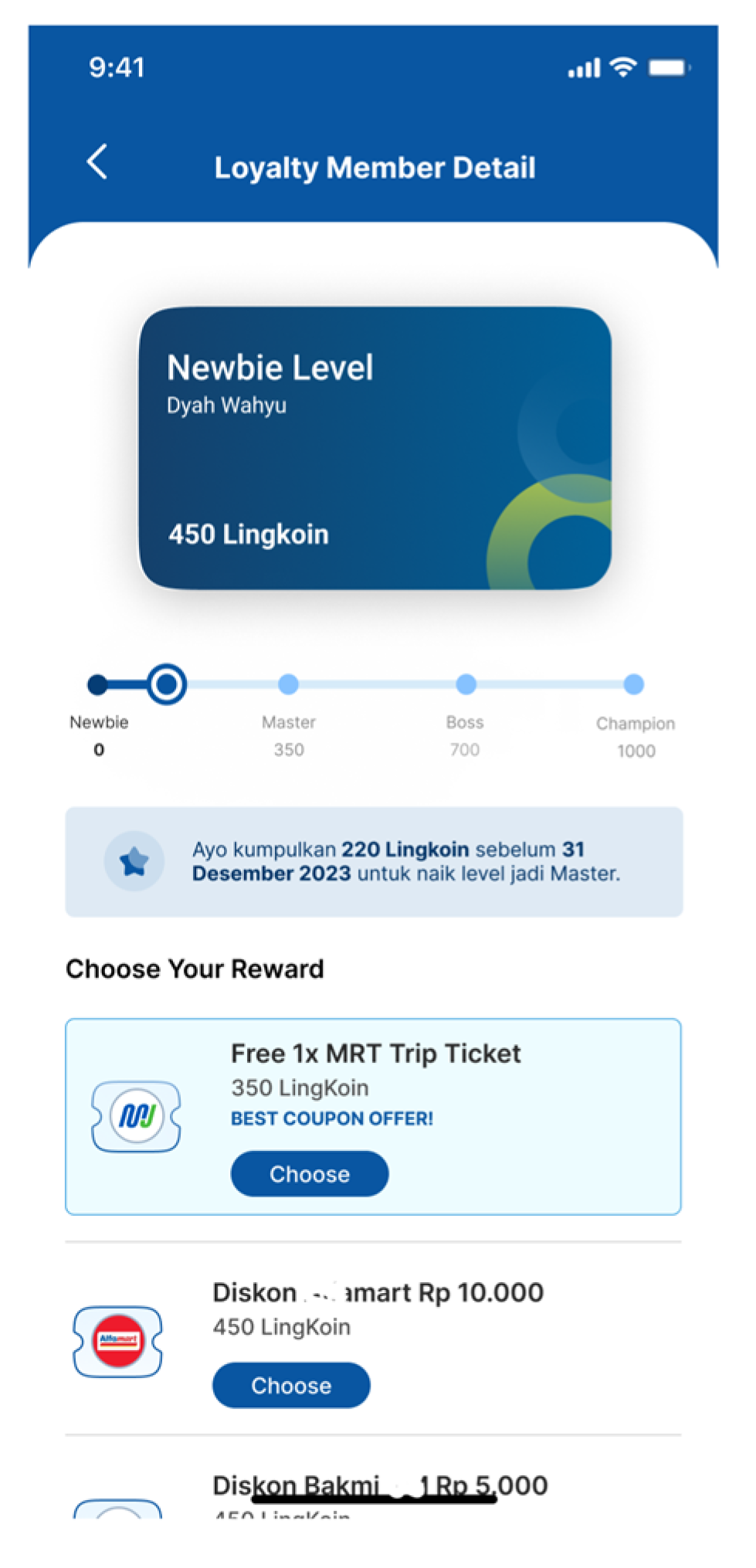Go back from Loyalty Member Detail
756x1568 pixels.
click(x=97, y=162)
